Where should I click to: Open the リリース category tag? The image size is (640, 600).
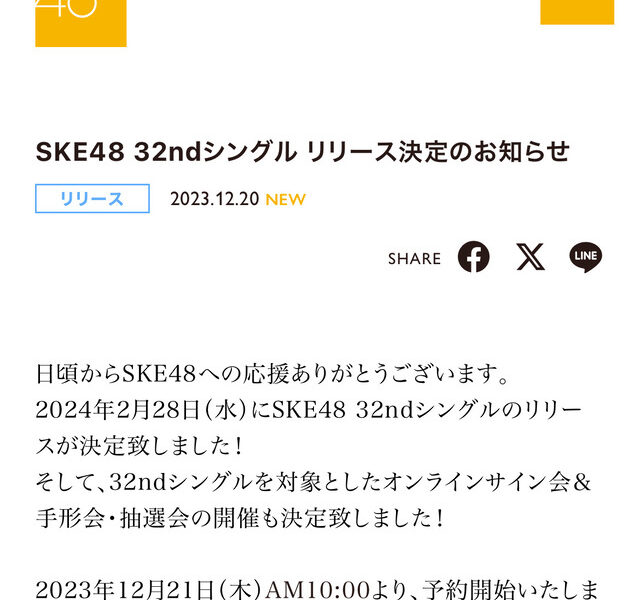[x=92, y=199]
